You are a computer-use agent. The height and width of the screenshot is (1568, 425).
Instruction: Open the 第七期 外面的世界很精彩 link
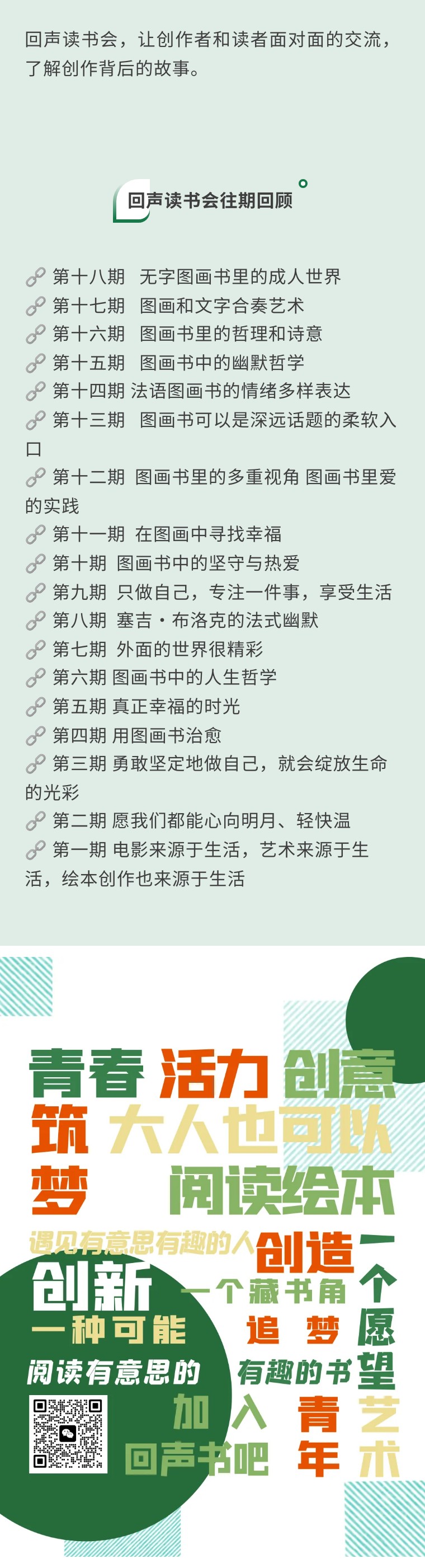click(158, 650)
